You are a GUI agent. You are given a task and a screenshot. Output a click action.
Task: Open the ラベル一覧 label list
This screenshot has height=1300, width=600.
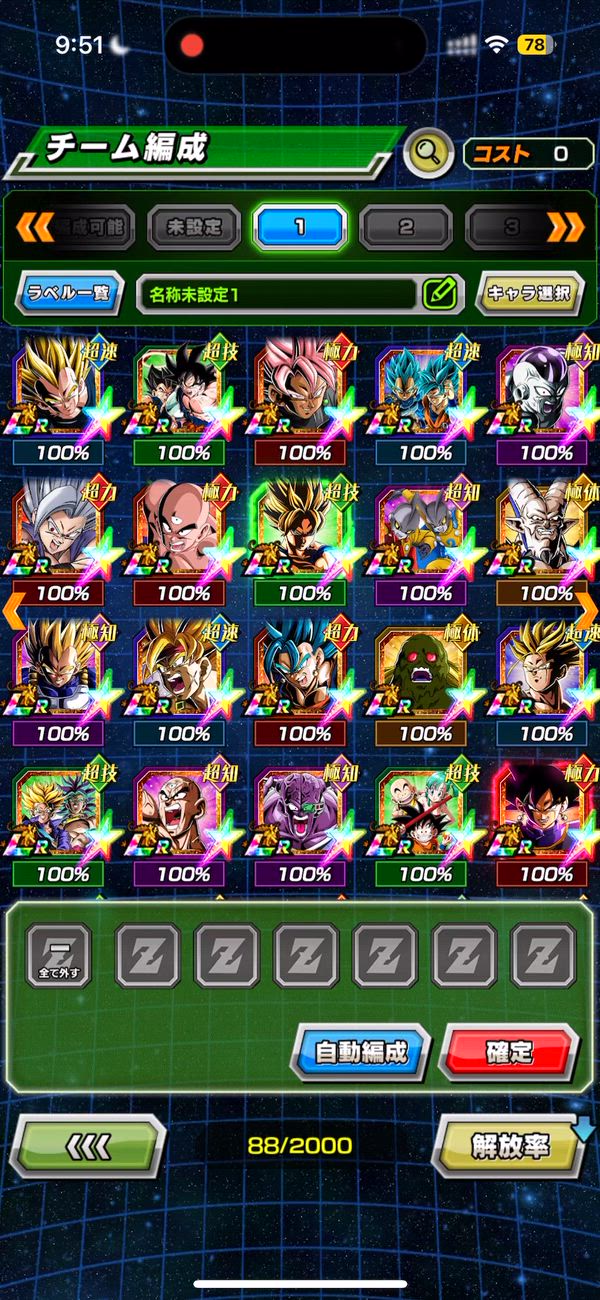pyautogui.click(x=69, y=295)
